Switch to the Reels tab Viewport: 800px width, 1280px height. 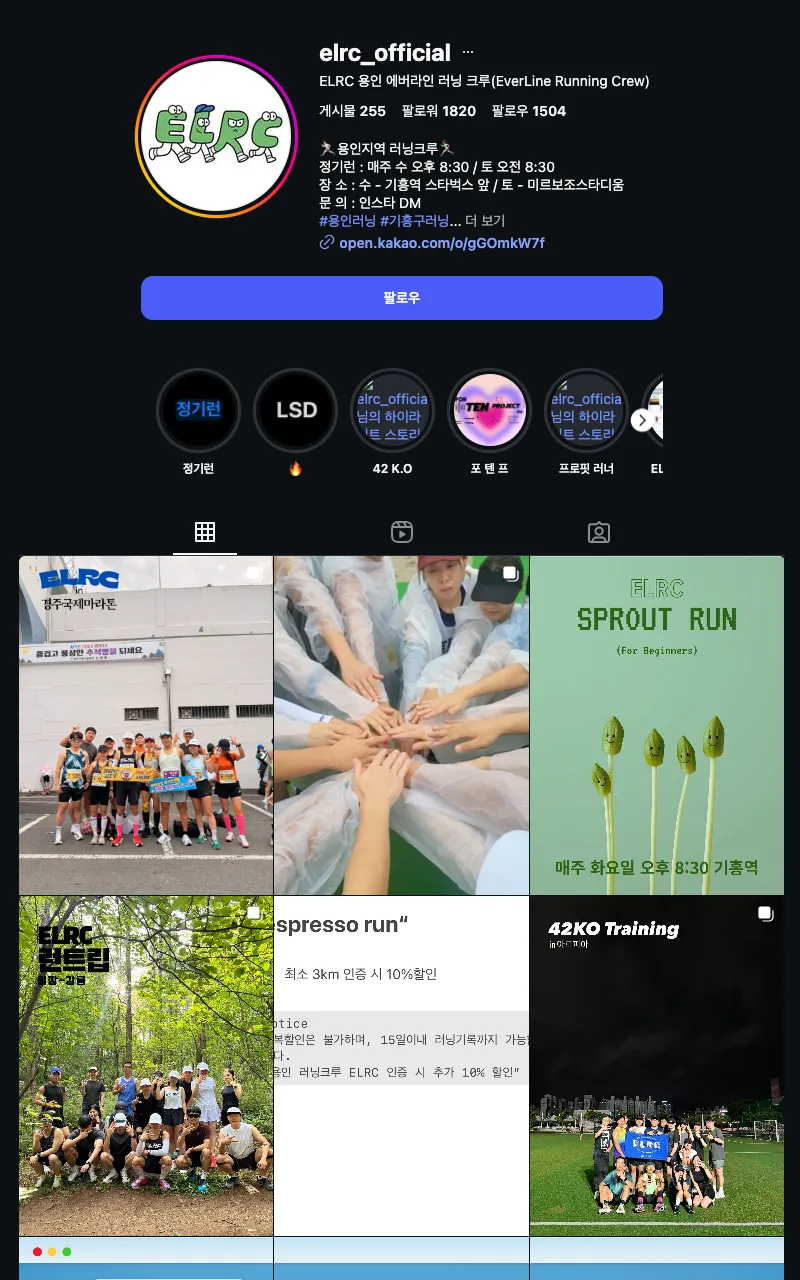pyautogui.click(x=401, y=532)
